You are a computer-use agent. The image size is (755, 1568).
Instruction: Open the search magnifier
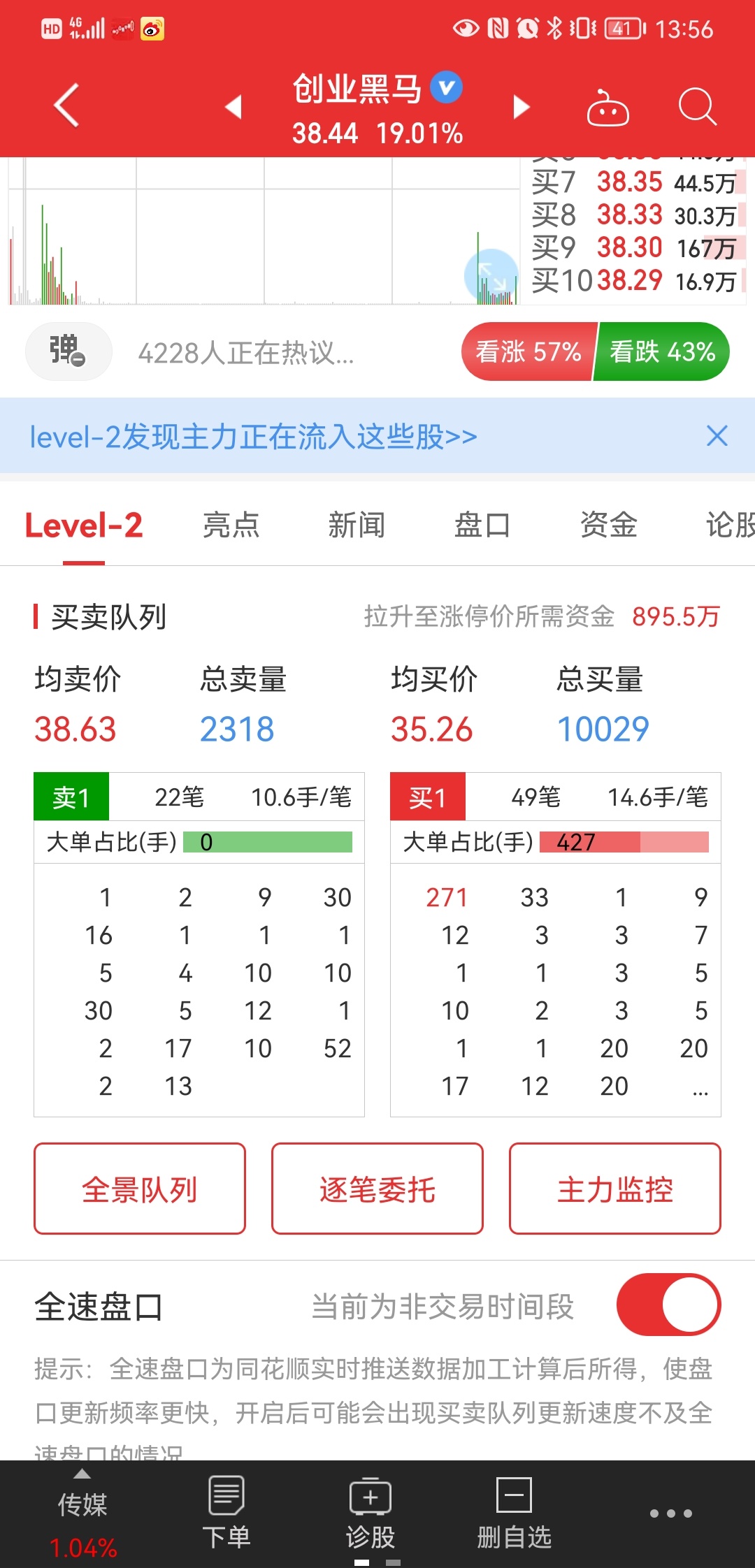click(x=698, y=107)
